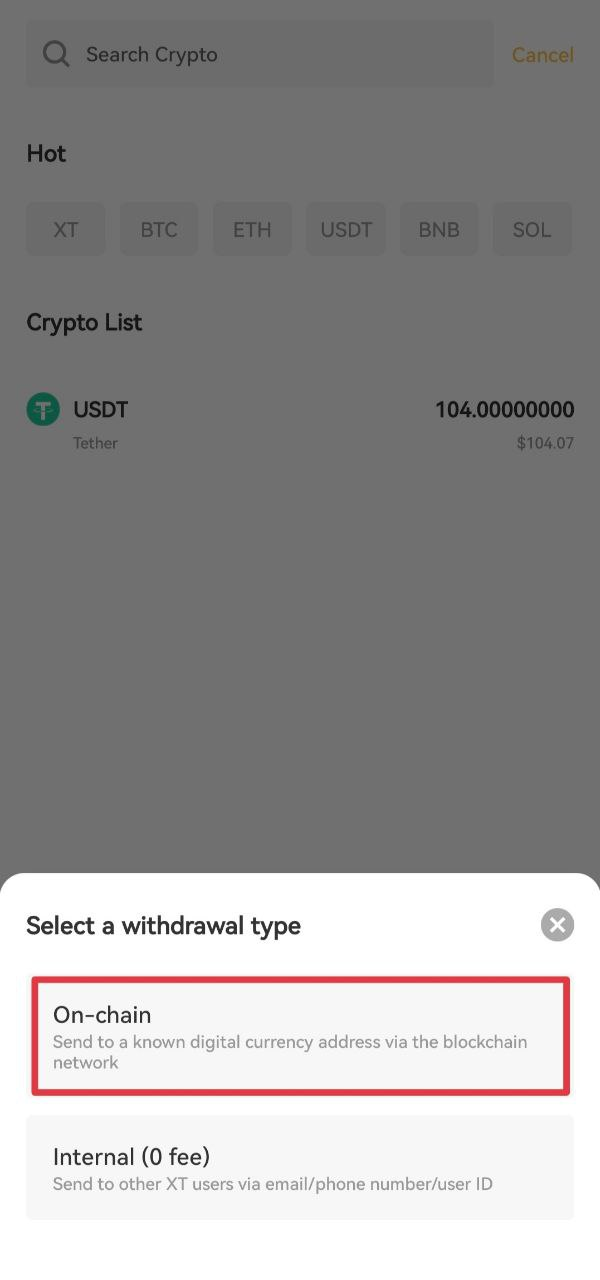The image size is (600, 1280).
Task: Select the On-chain withdrawal type
Action: [x=300, y=1036]
